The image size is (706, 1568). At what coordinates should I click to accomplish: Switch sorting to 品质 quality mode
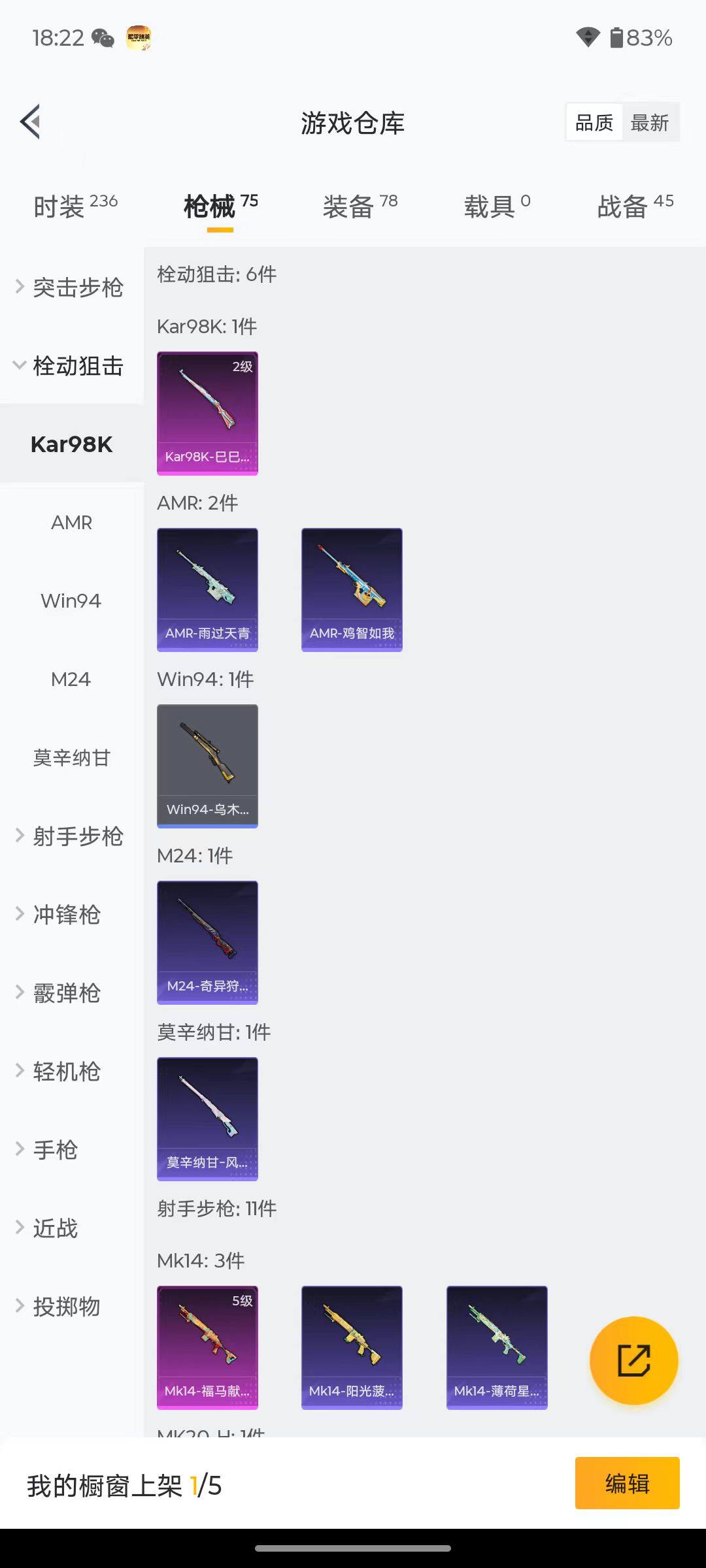click(592, 122)
